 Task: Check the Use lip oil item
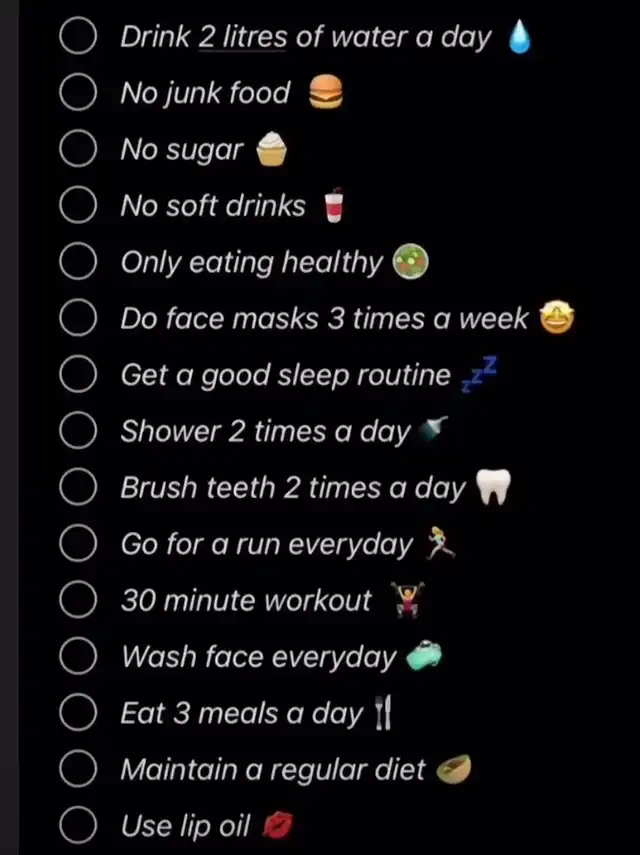click(x=78, y=827)
